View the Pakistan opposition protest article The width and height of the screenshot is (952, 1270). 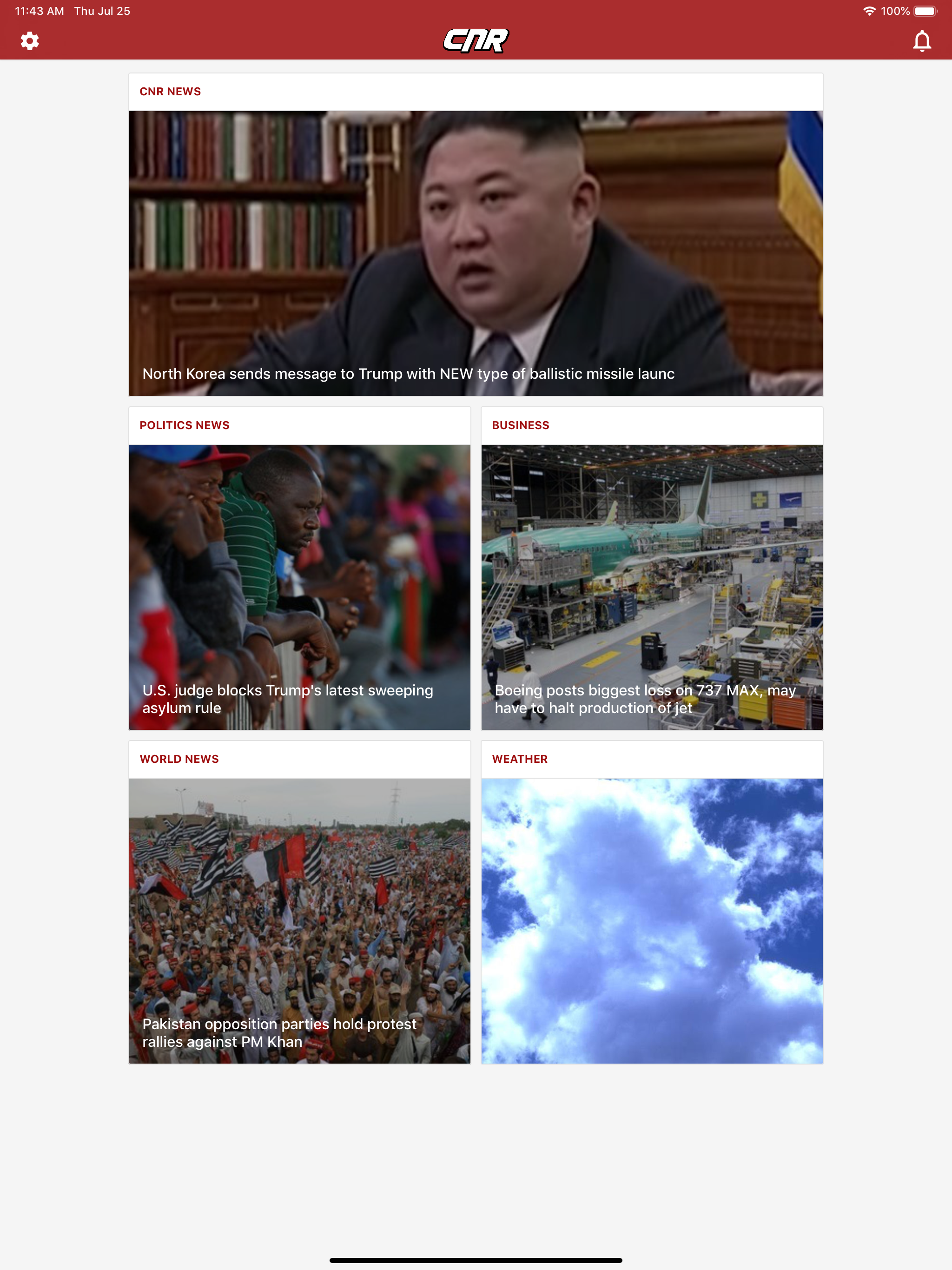(x=300, y=920)
